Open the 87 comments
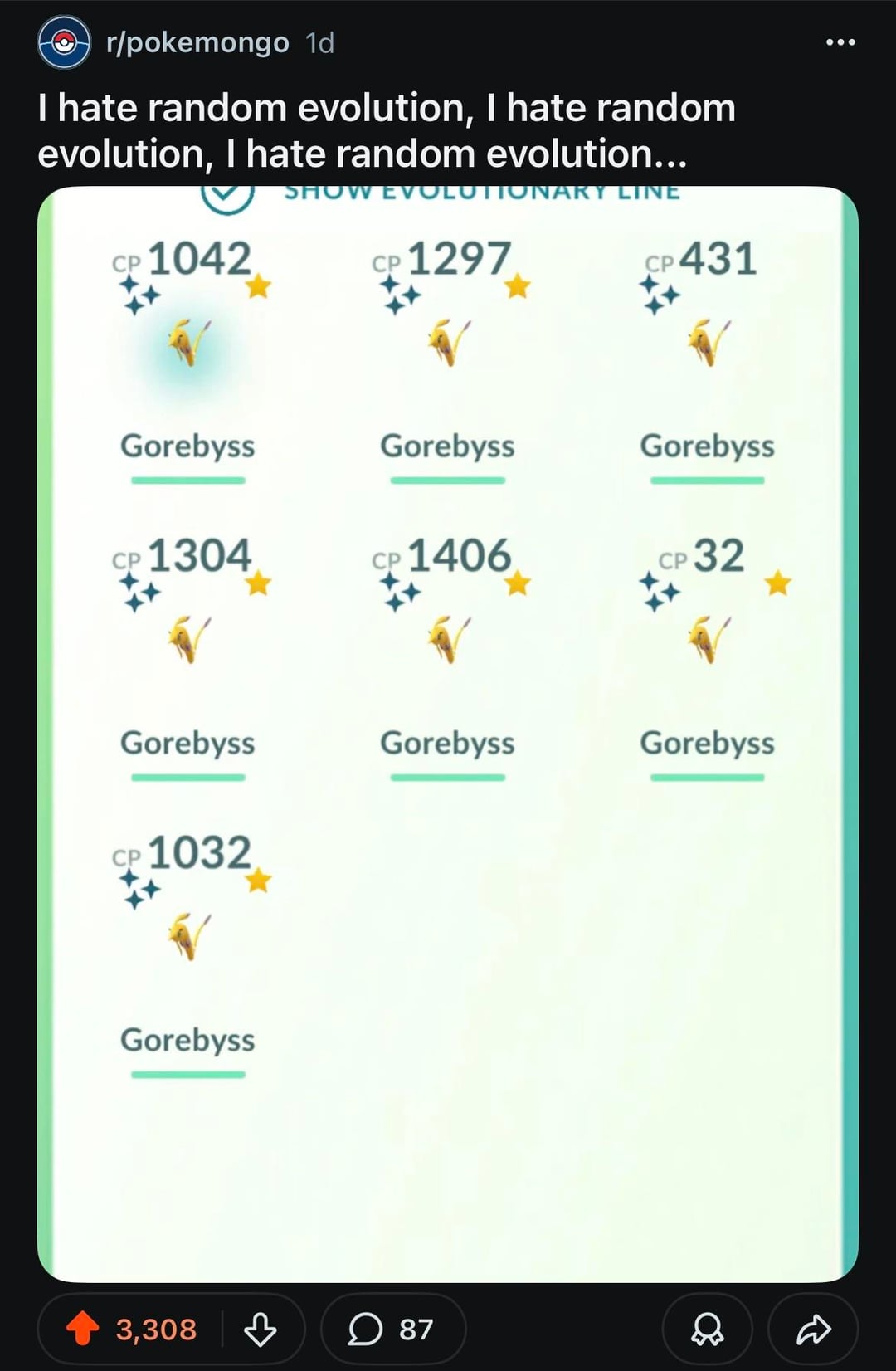This screenshot has width=896, height=1371. (x=392, y=1329)
